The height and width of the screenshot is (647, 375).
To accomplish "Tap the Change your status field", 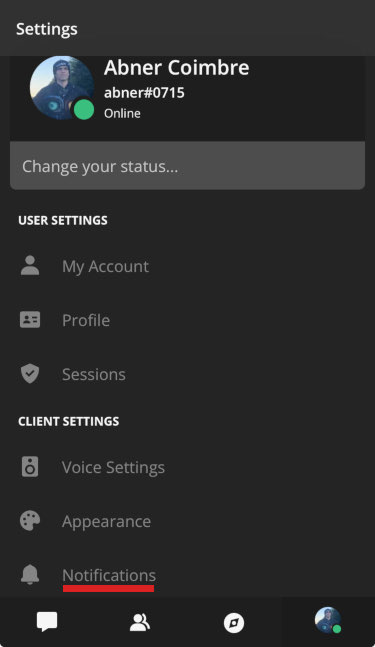I will tap(187, 166).
